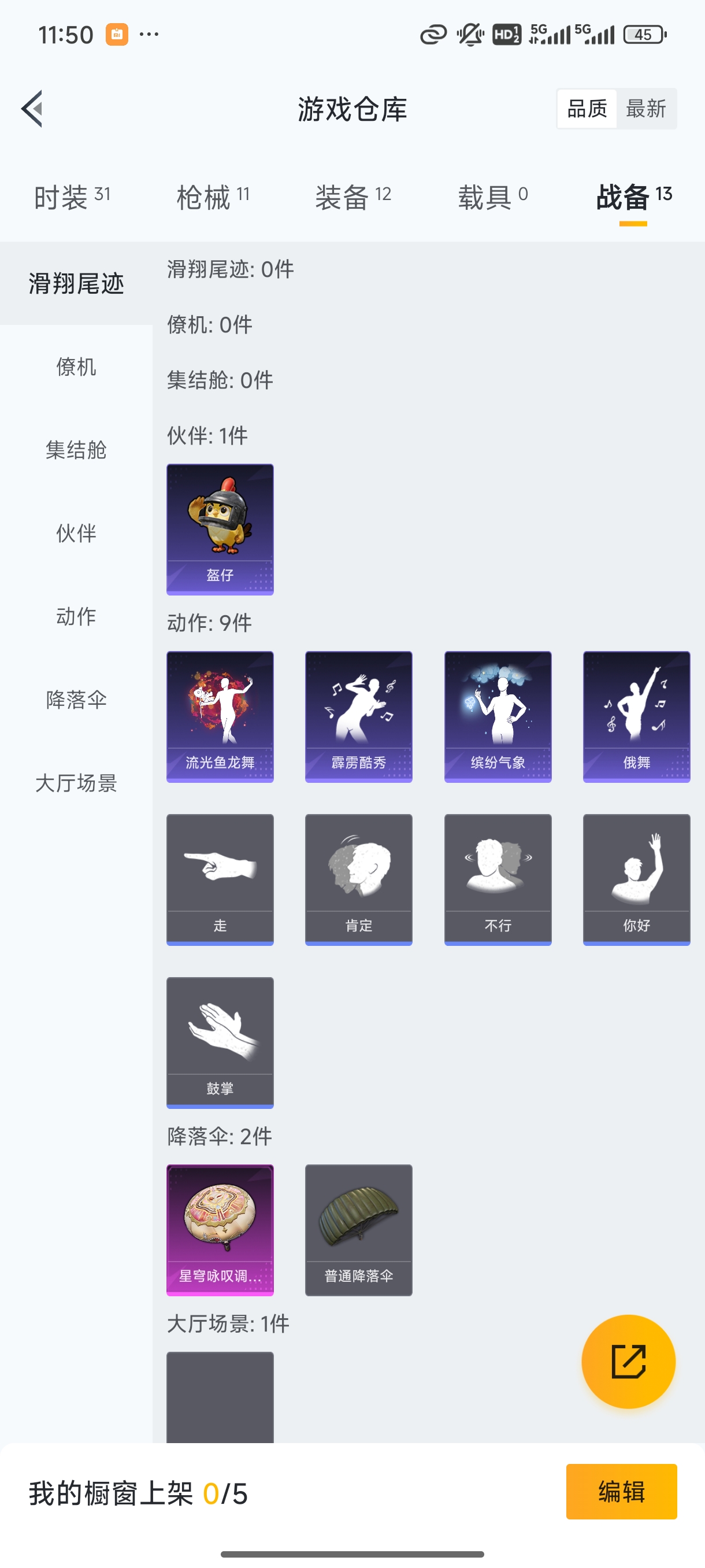Select the 肯定 nod emote thumbnail
Screen dimensions: 705x1568
pyautogui.click(x=358, y=879)
